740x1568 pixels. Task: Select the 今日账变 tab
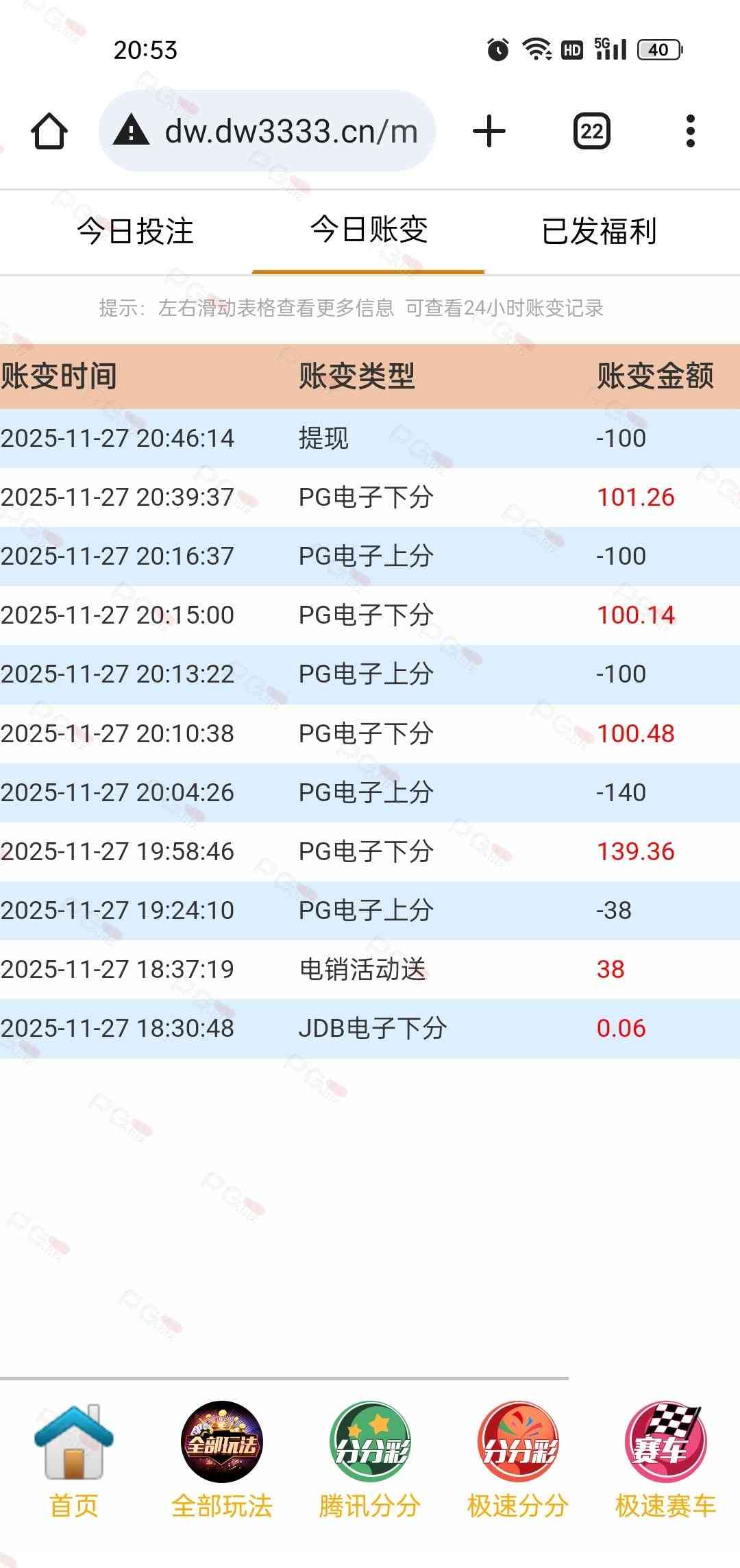(369, 230)
